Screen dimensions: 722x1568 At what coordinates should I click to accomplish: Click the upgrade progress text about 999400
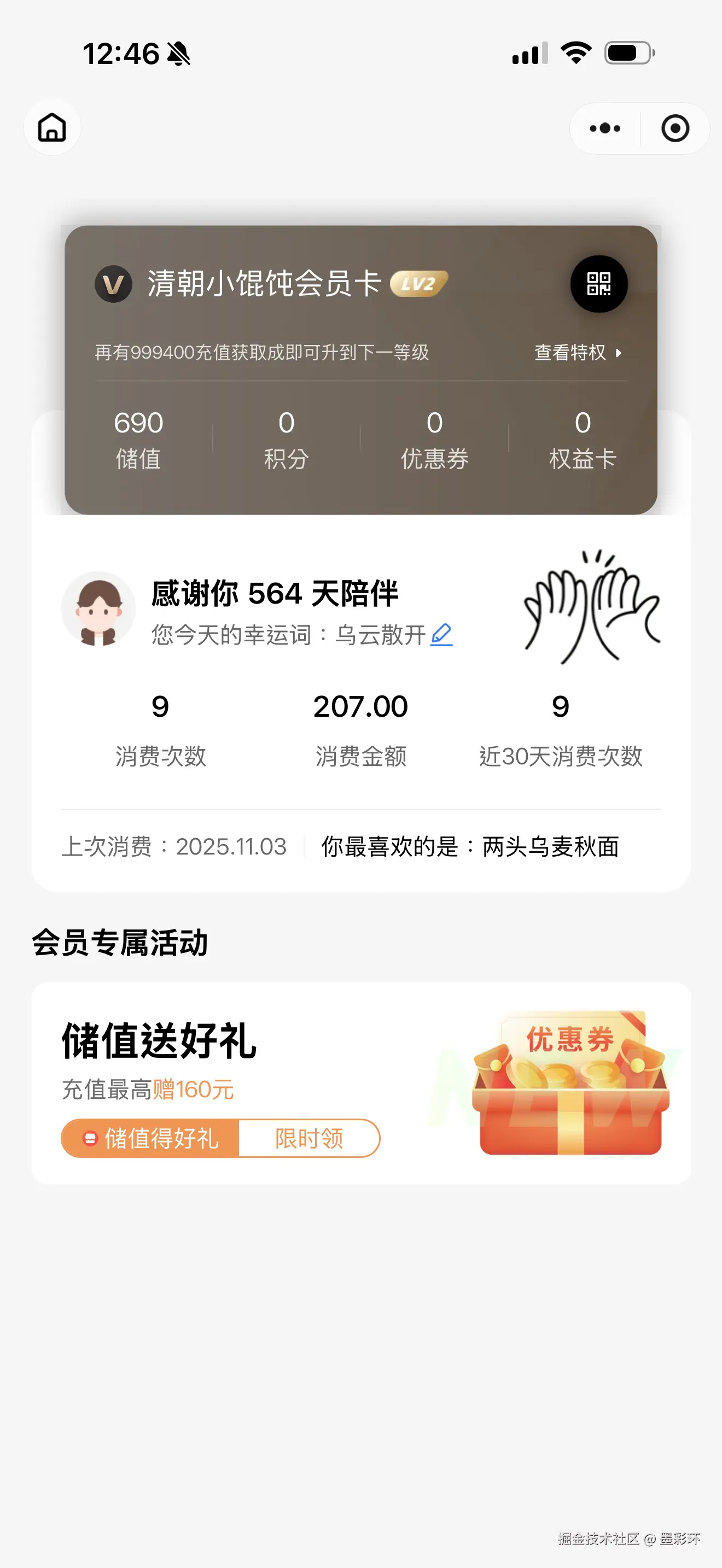(262, 353)
